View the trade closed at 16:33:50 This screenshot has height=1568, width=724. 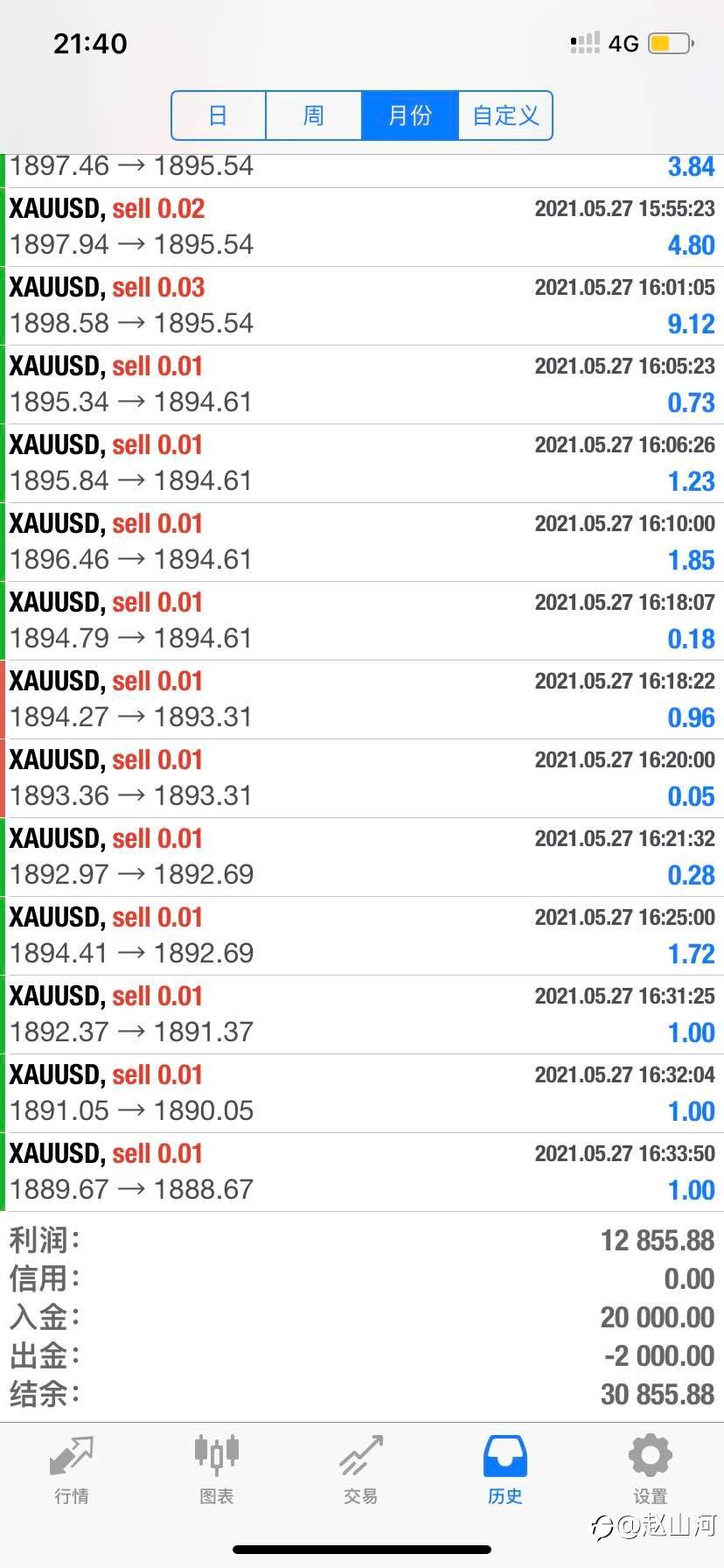362,1172
